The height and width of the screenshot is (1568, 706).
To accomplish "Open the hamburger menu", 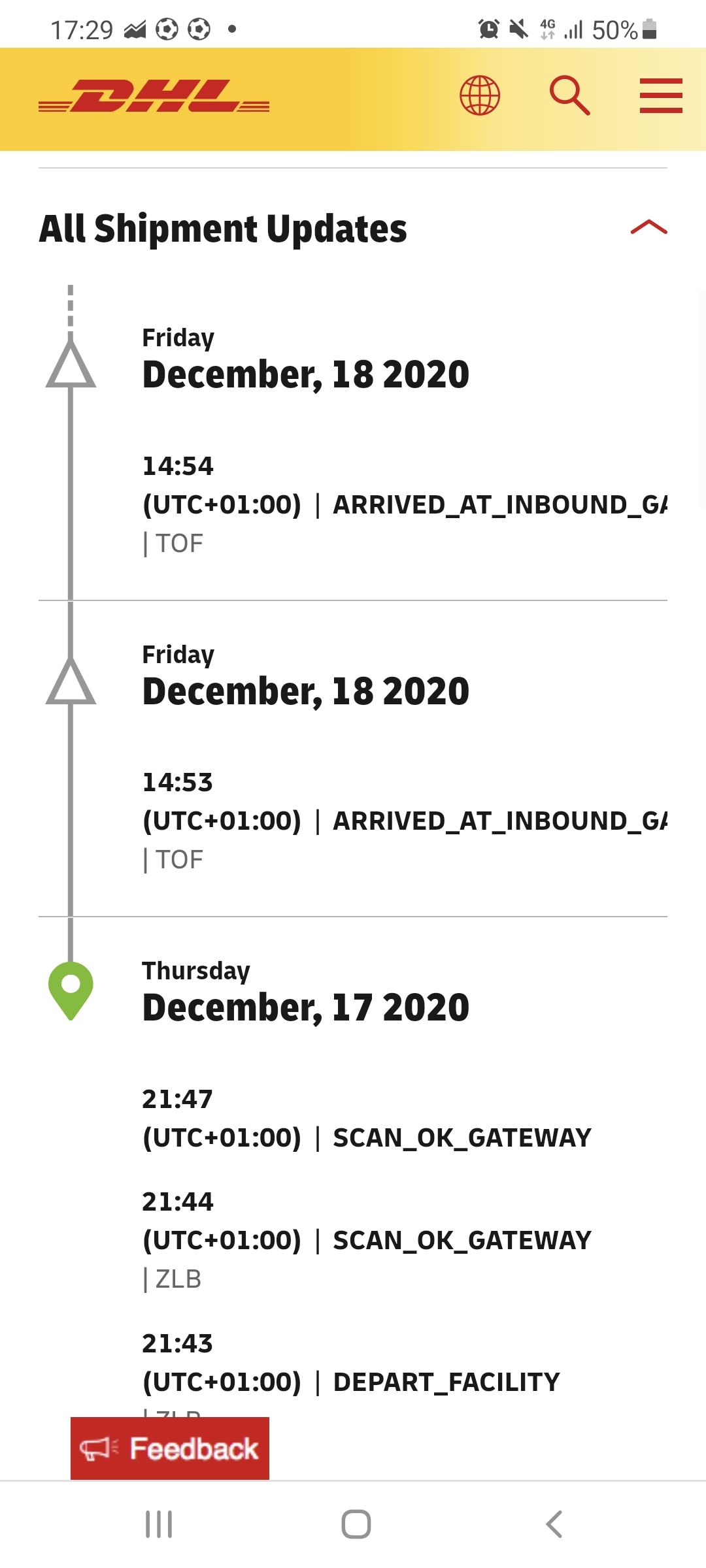I will (x=661, y=95).
